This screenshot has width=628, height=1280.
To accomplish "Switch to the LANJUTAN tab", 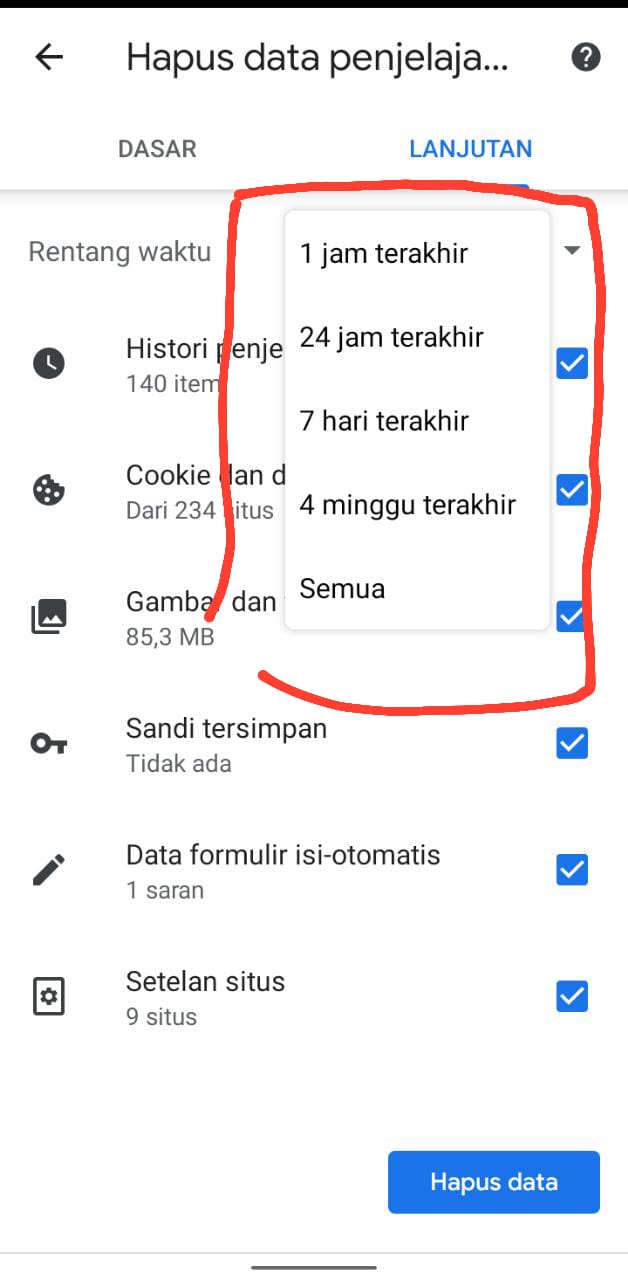I will pyautogui.click(x=470, y=149).
